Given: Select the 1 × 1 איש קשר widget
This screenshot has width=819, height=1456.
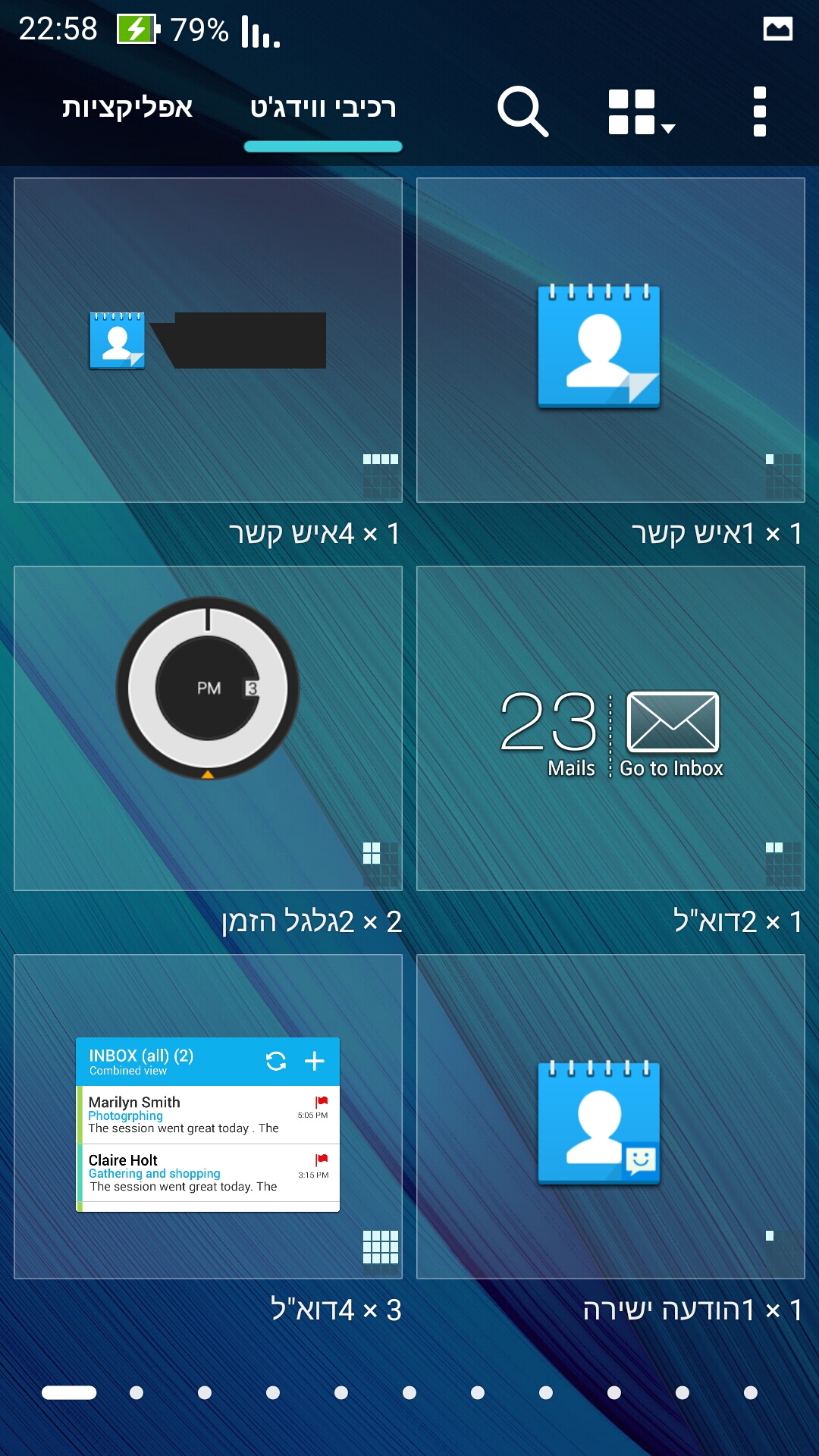Looking at the screenshot, I should (x=610, y=340).
